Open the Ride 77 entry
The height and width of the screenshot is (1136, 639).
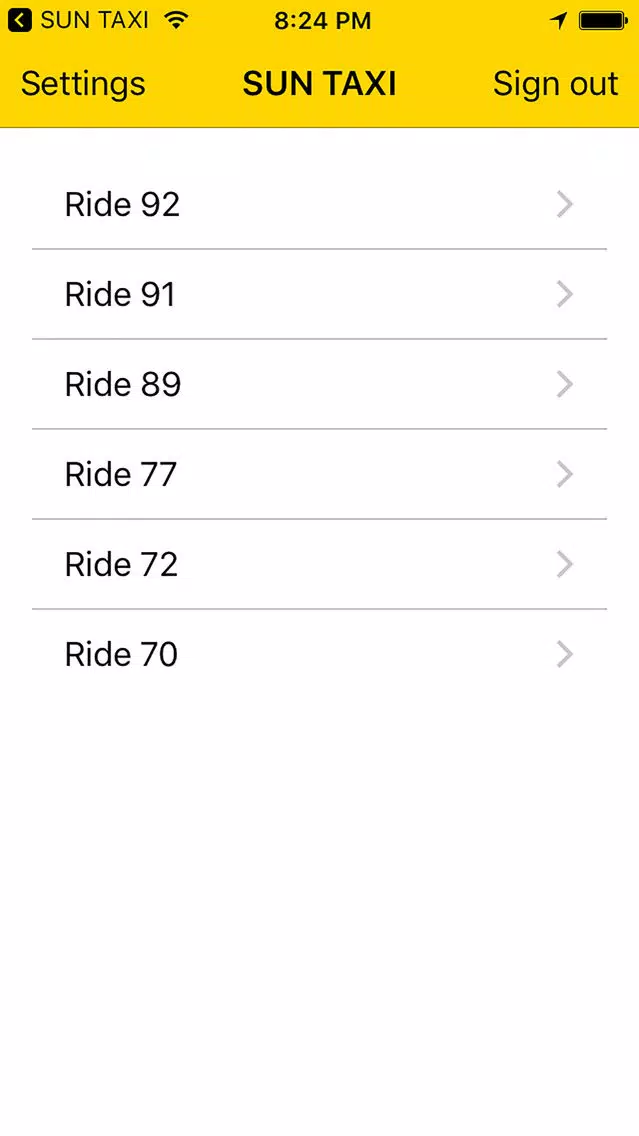pos(320,474)
